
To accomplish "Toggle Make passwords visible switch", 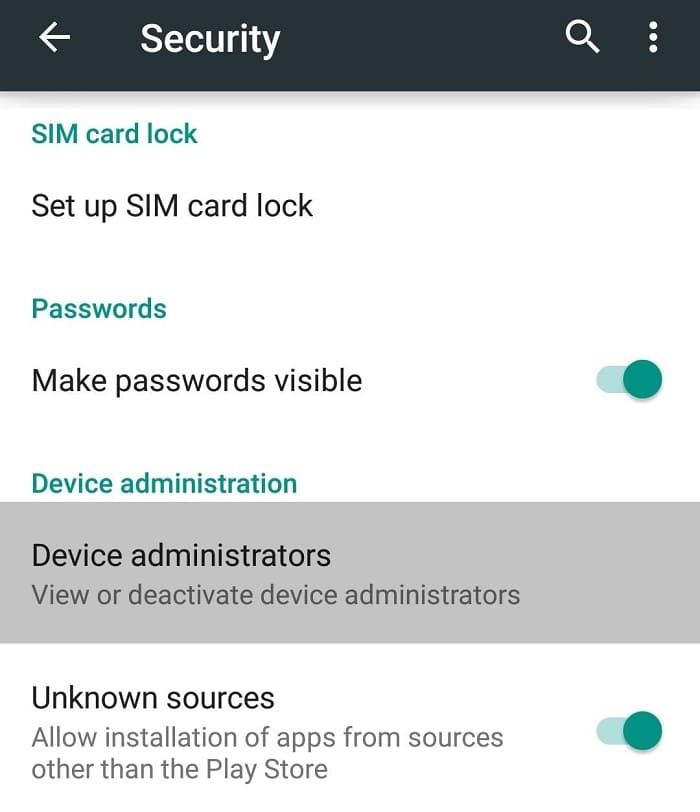I will (630, 380).
